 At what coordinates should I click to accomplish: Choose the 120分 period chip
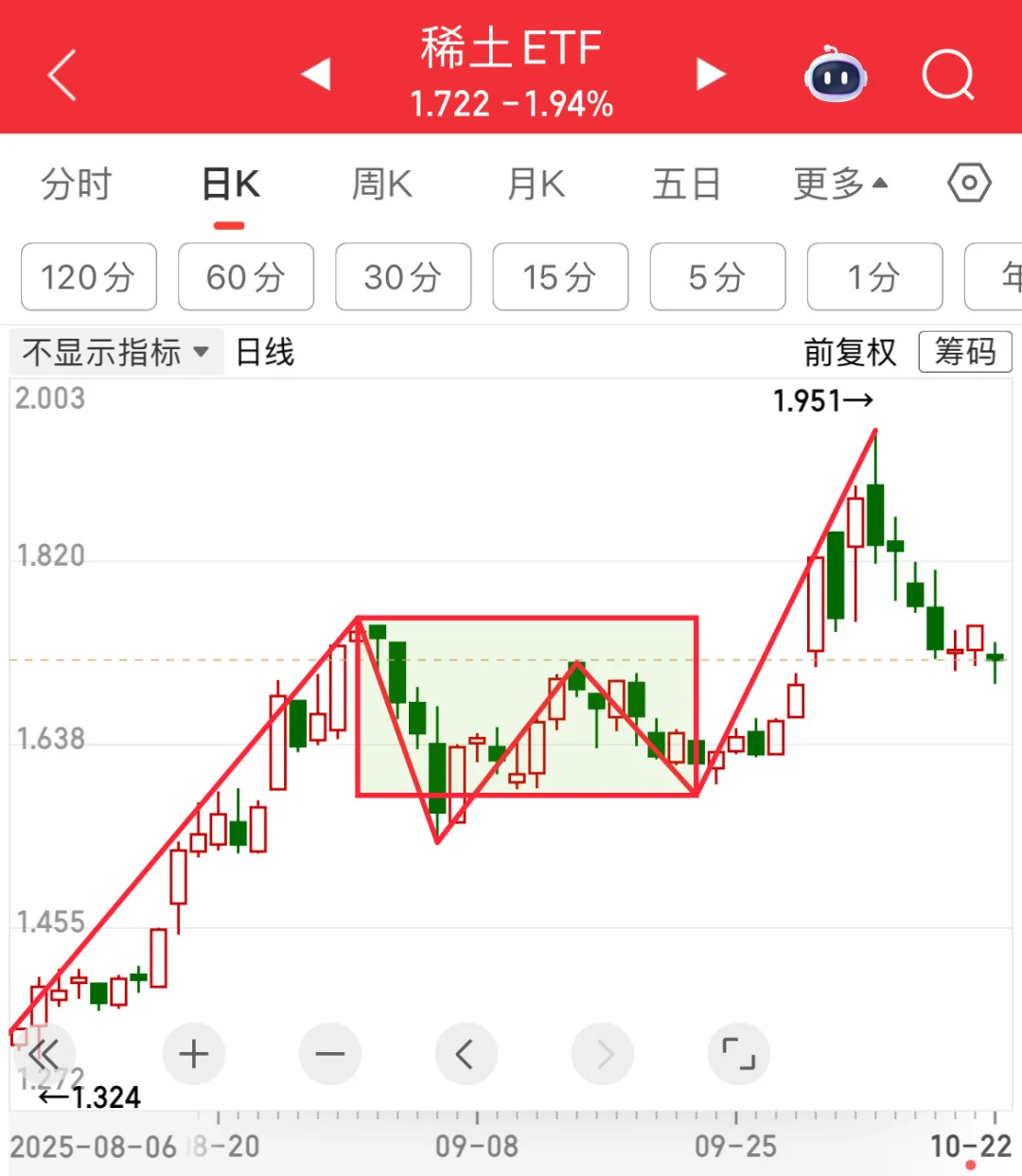click(88, 277)
